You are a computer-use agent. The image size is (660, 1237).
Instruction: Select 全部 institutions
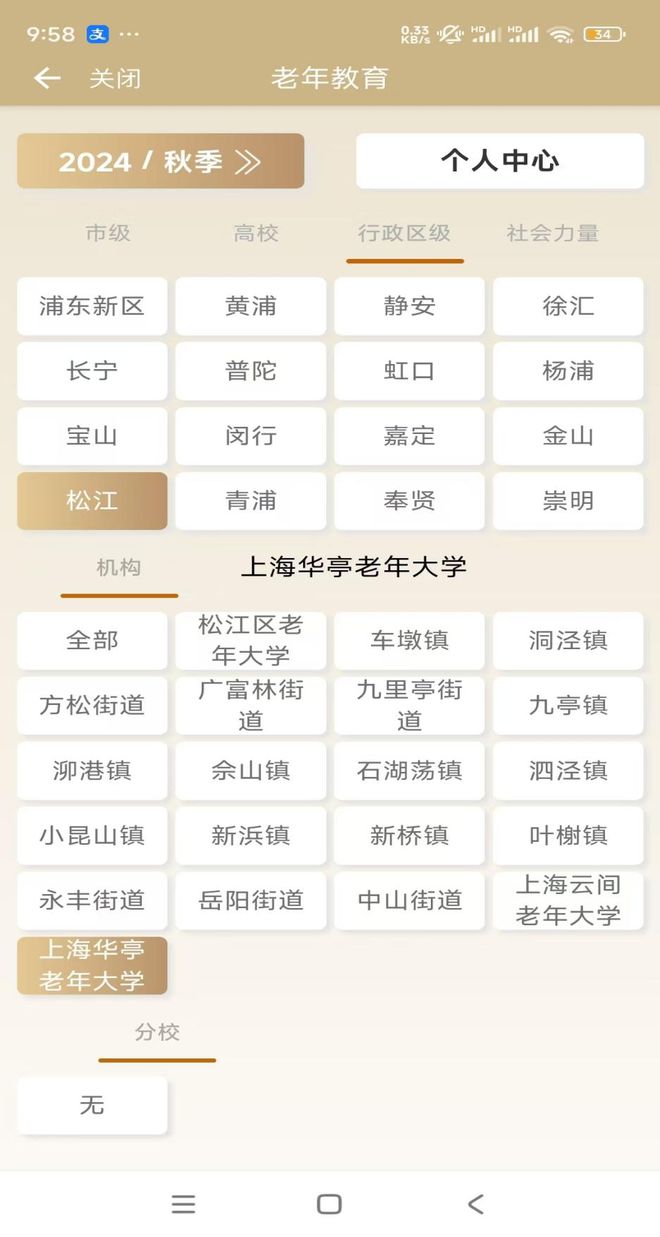(x=92, y=641)
